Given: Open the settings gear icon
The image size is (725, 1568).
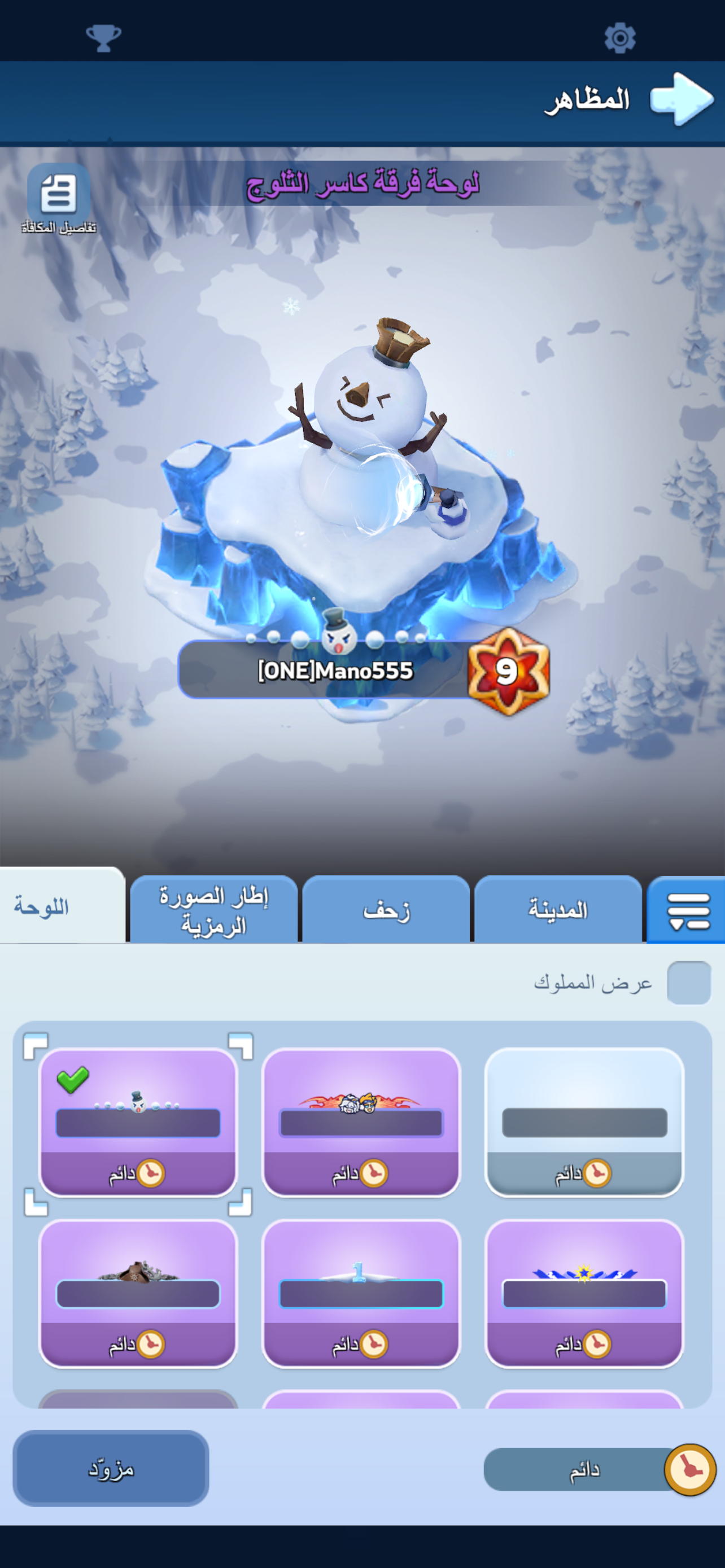Looking at the screenshot, I should coord(619,38).
